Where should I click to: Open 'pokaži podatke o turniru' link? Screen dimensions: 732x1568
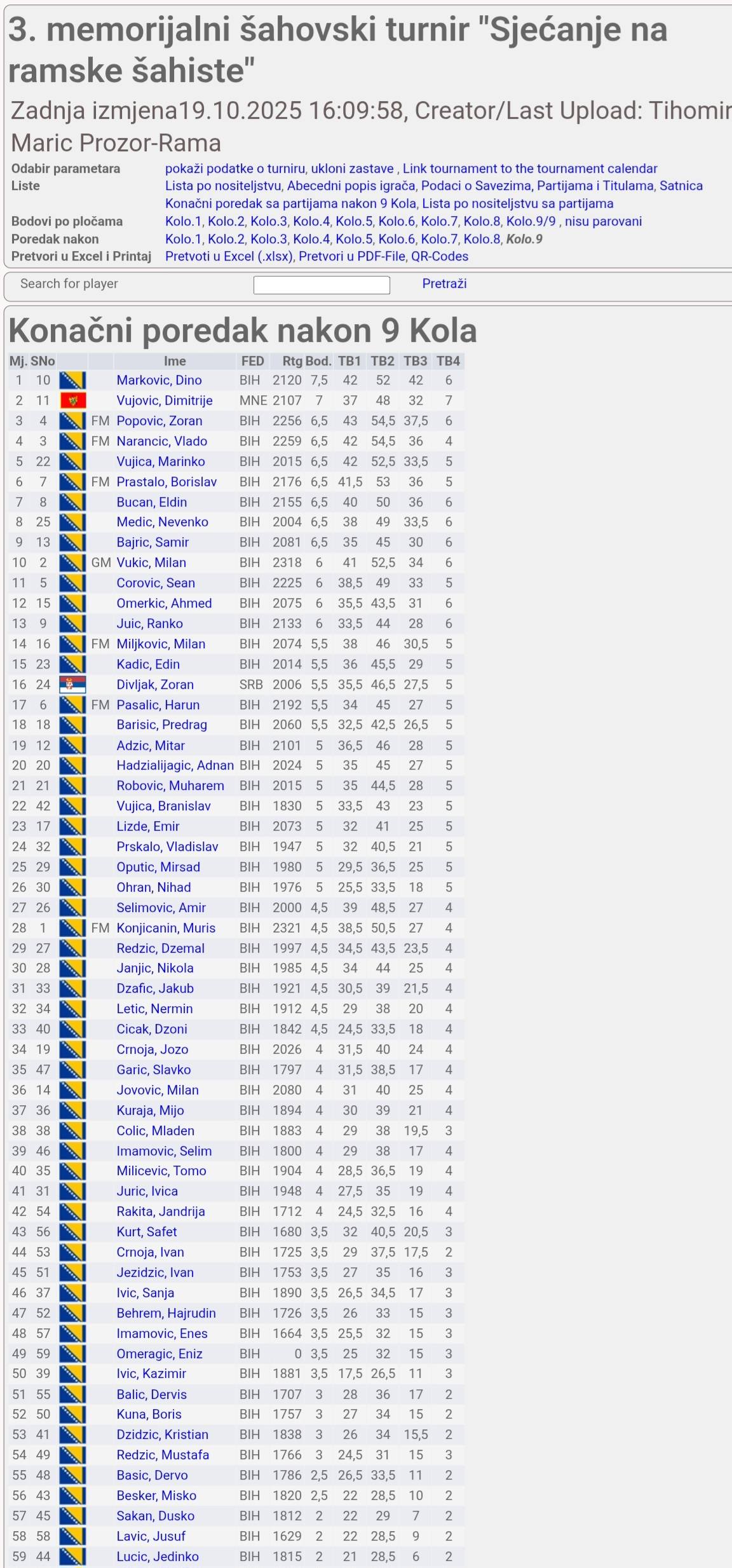[x=234, y=168]
